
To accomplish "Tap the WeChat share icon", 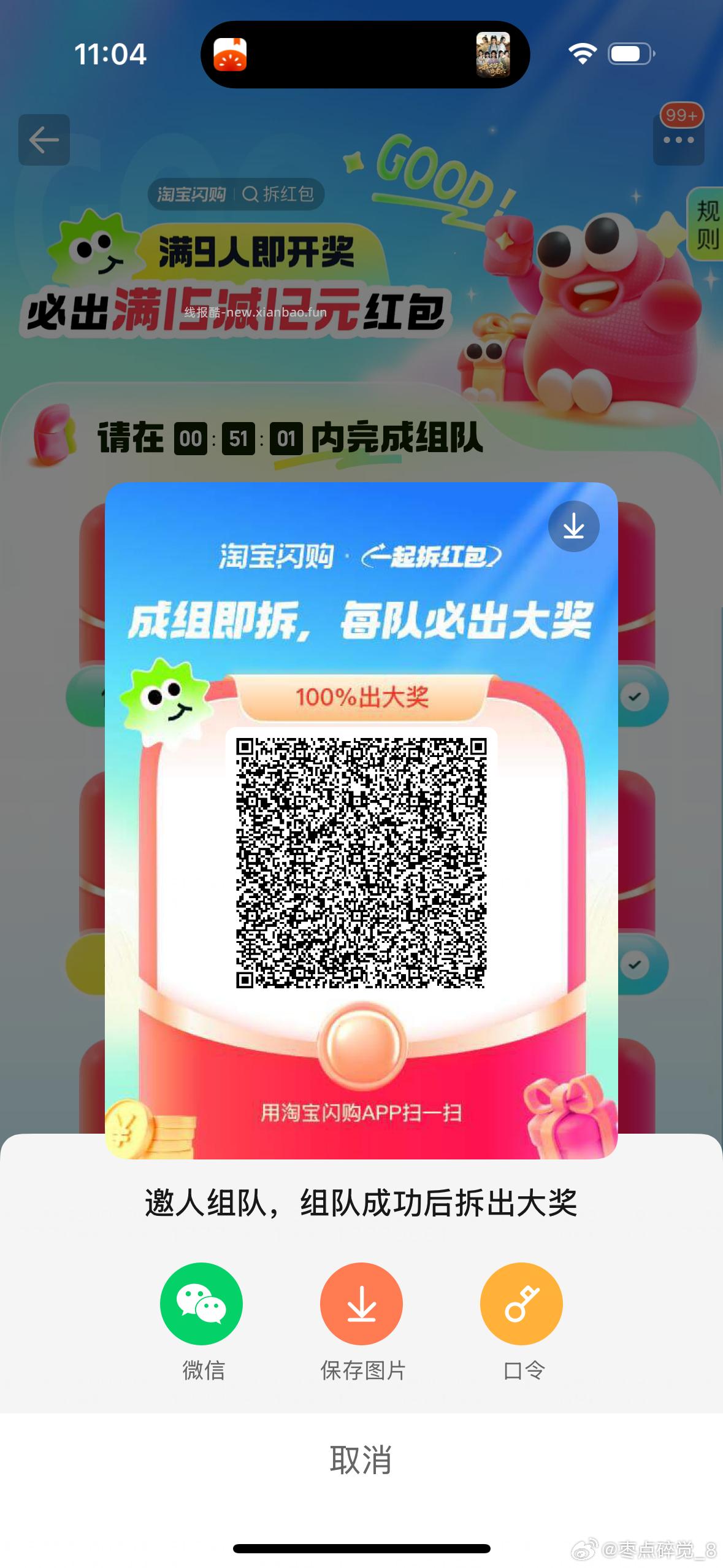I will 202,1304.
